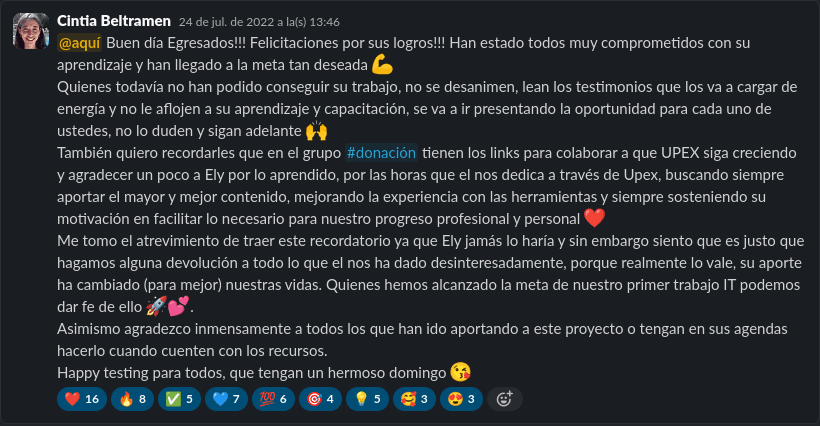Open Cintia Beltramen's profile picture

(31, 31)
